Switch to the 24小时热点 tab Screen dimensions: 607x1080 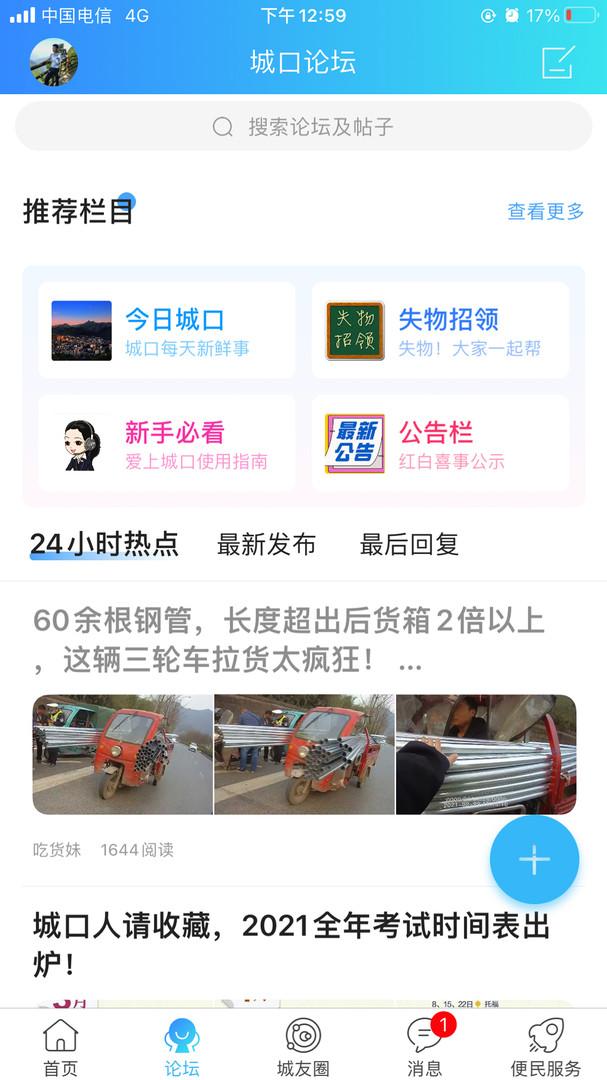[104, 544]
